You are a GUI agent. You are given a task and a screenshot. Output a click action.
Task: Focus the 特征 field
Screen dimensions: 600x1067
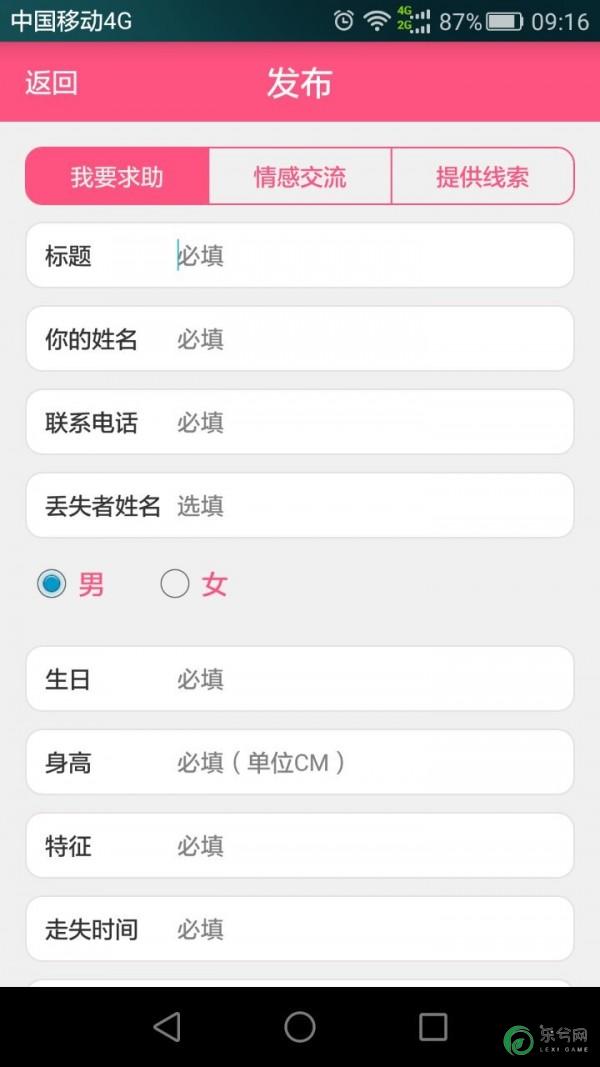click(300, 846)
